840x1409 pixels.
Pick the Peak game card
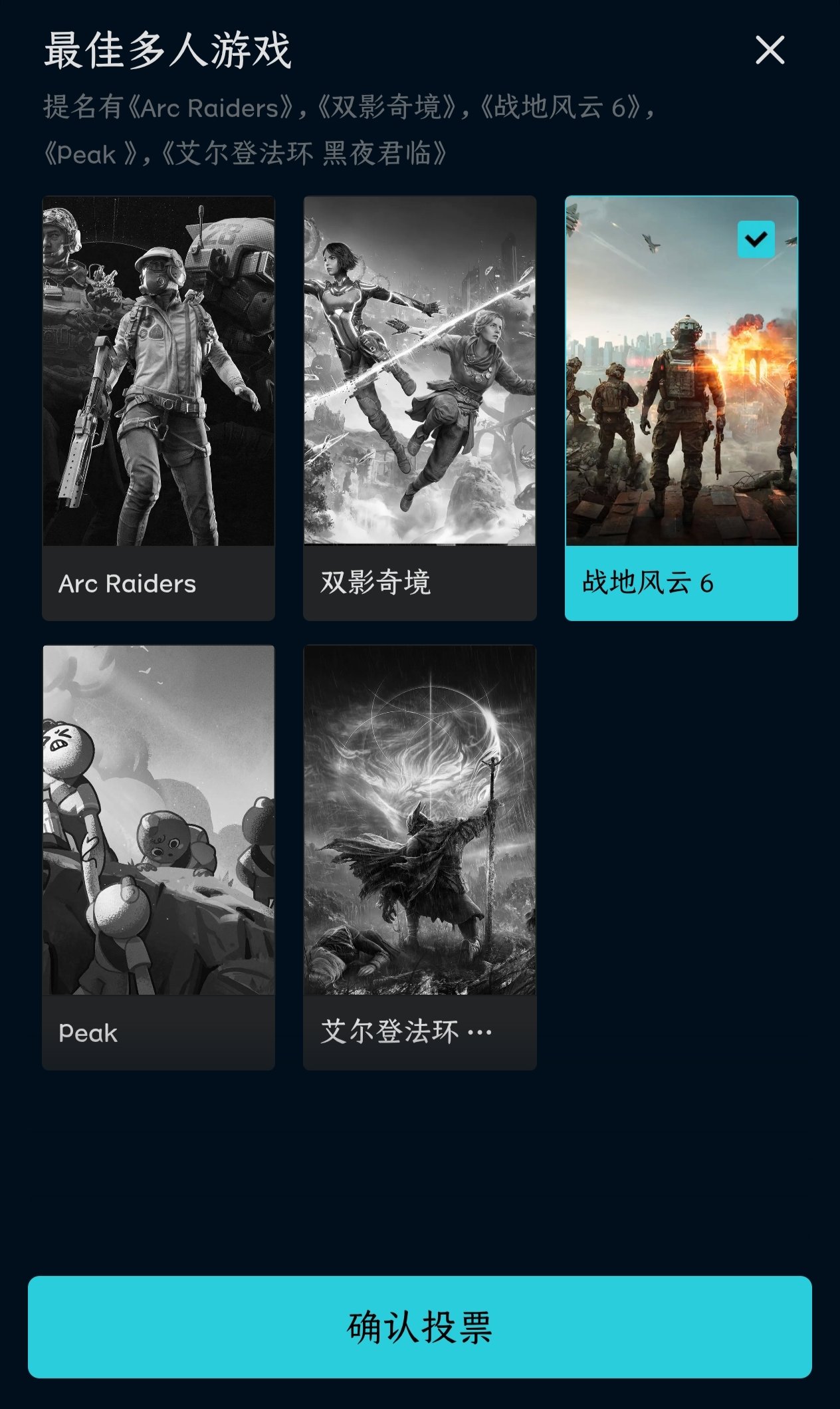158,856
